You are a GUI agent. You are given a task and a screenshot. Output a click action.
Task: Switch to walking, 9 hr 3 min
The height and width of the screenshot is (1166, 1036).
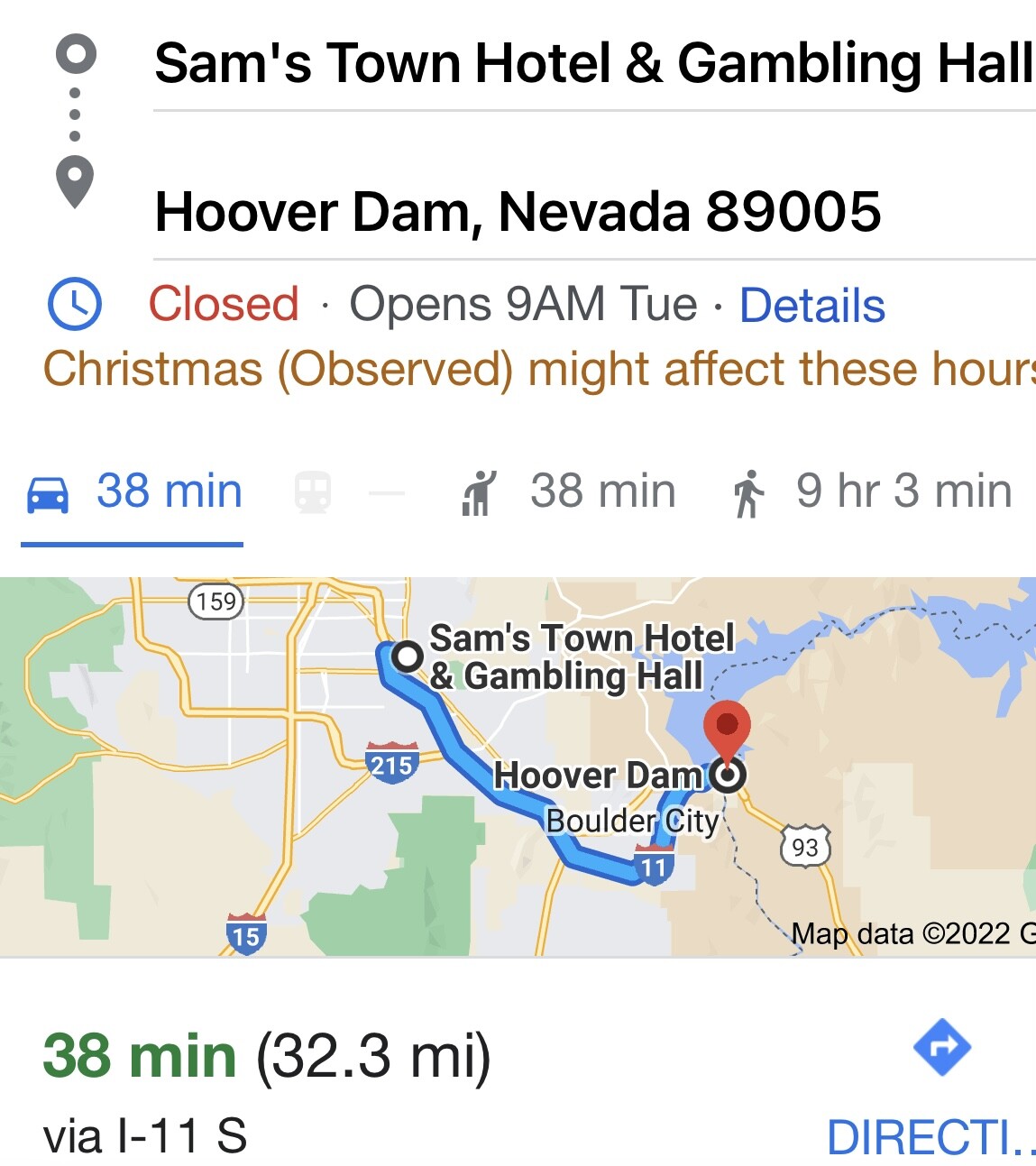pos(872,493)
